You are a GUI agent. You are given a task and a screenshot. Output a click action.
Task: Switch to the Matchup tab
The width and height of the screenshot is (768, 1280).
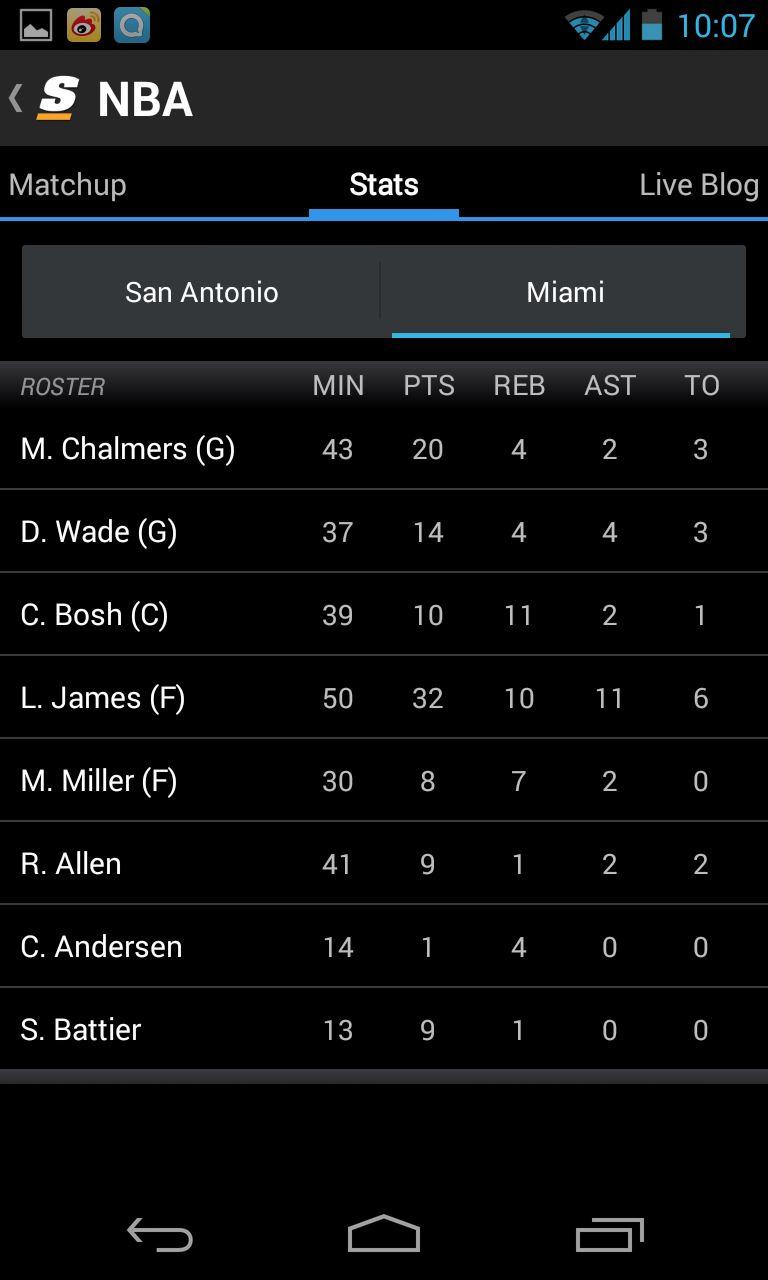pos(68,185)
